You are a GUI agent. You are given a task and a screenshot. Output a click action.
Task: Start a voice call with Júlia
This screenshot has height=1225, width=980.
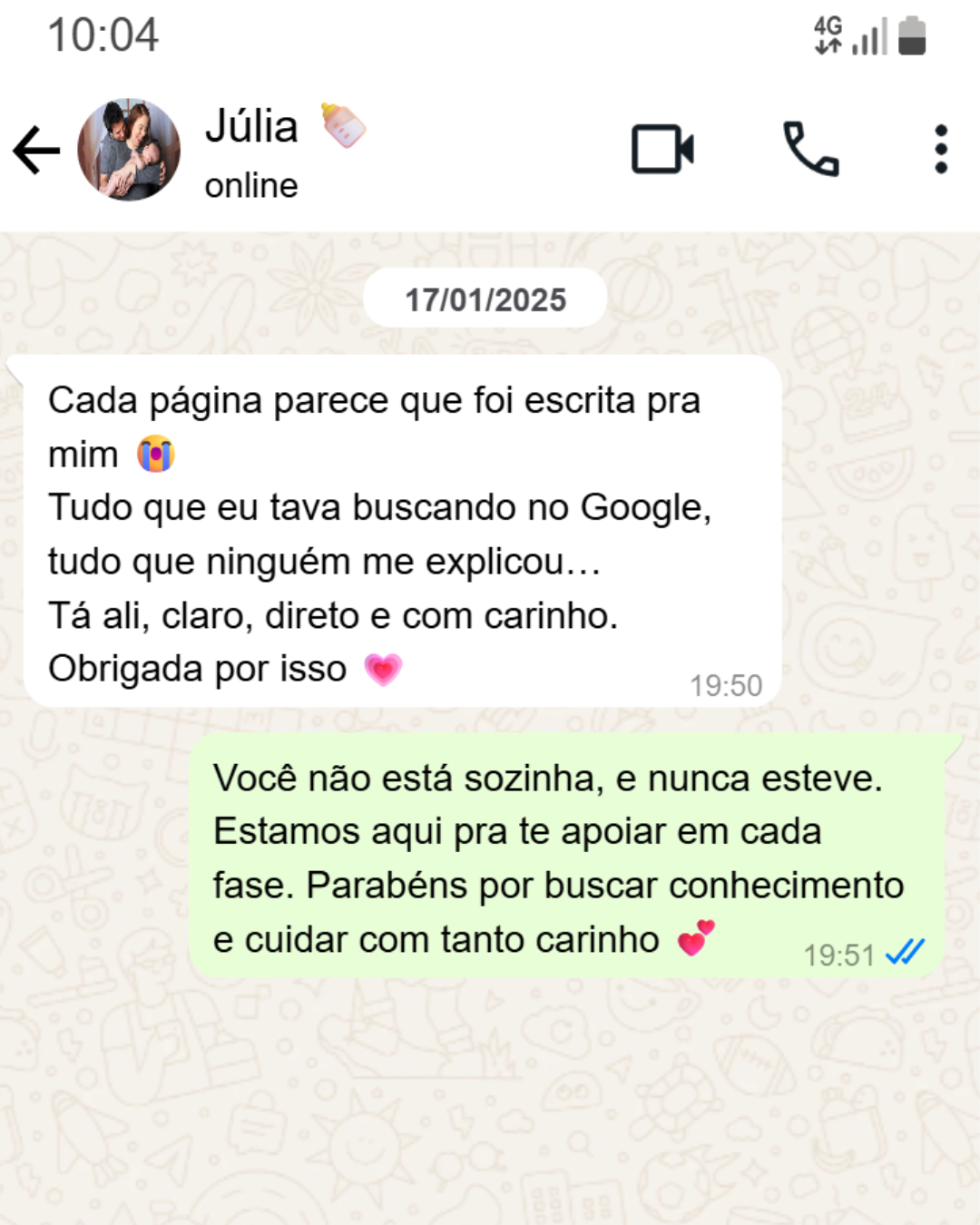810,150
